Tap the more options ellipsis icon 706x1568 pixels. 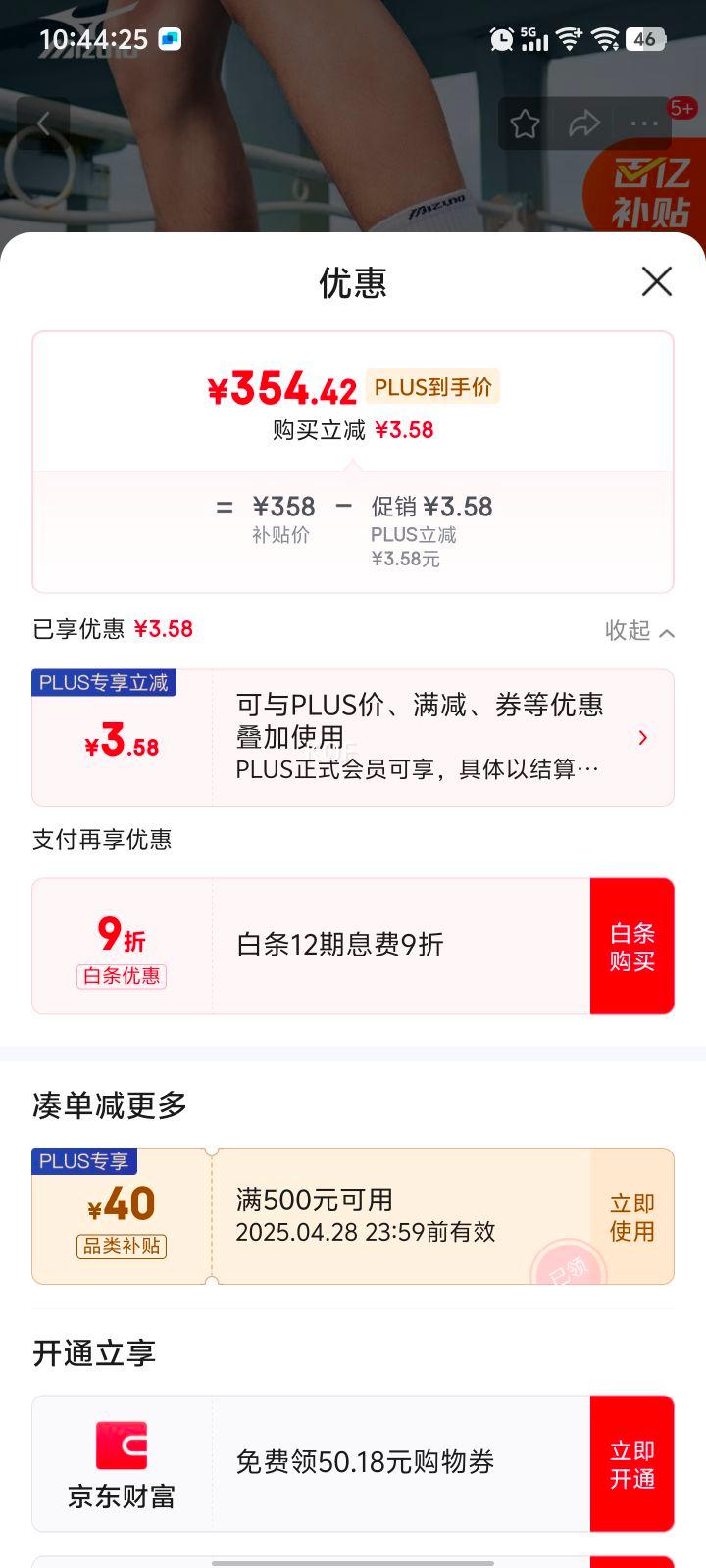click(644, 122)
